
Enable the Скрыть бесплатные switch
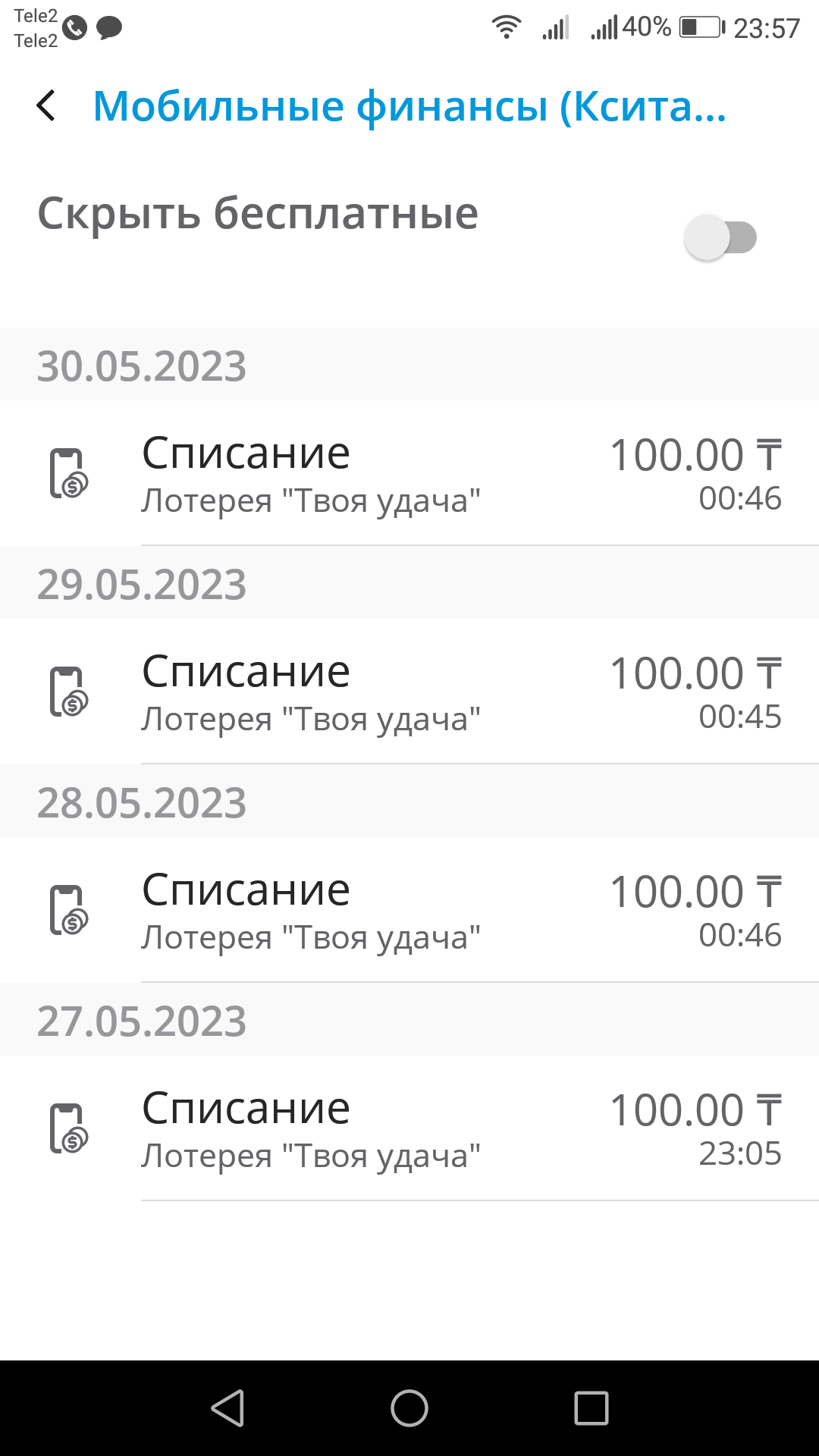pyautogui.click(x=720, y=237)
